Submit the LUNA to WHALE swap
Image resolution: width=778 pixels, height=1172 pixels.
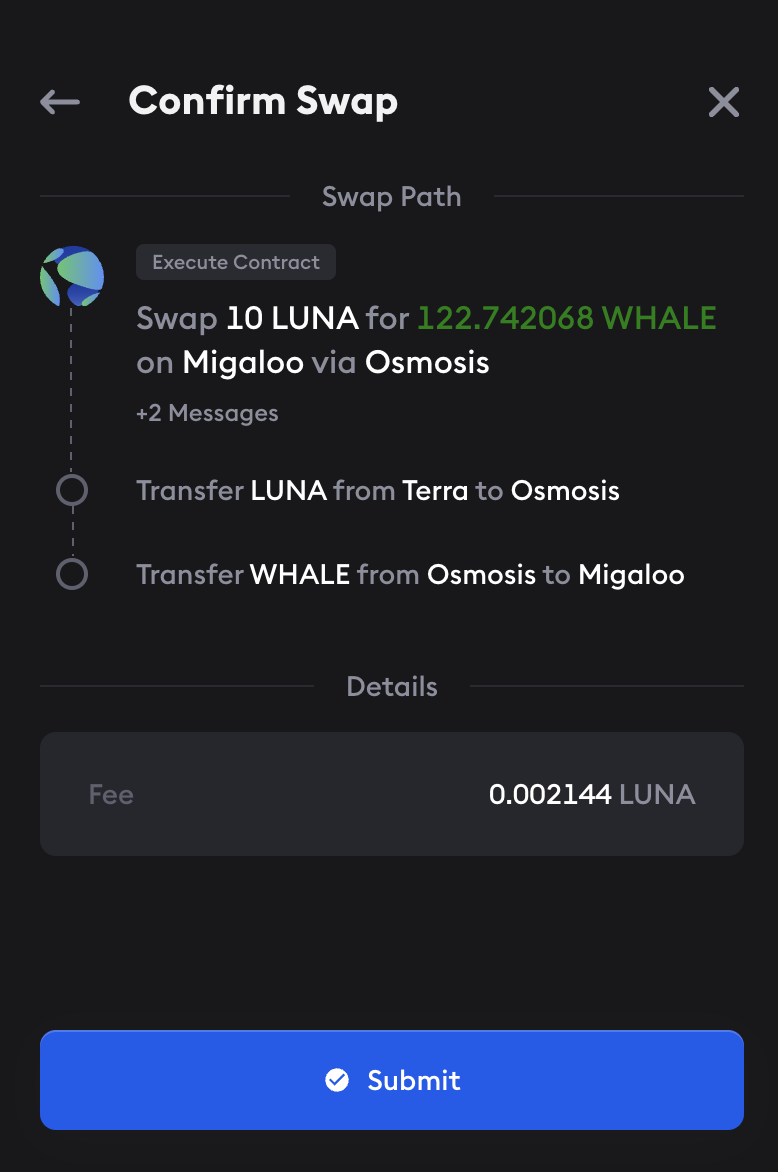coord(392,1080)
